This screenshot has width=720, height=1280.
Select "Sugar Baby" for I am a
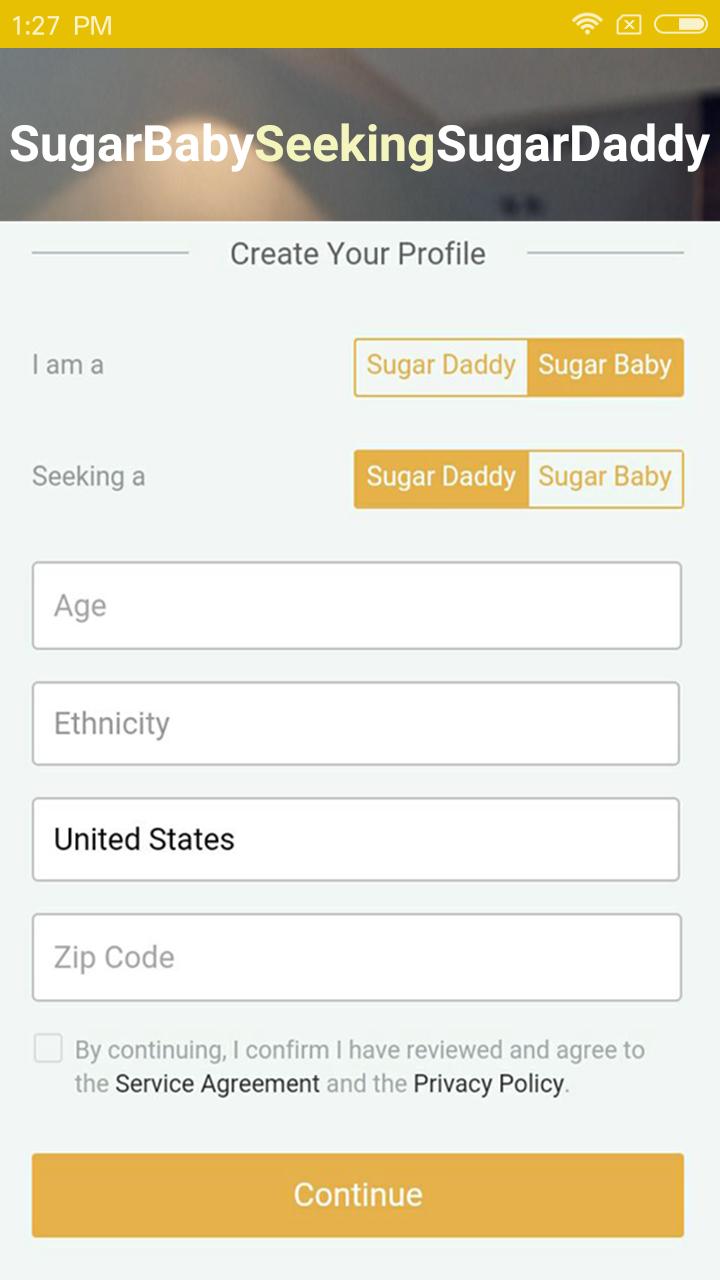[604, 367]
